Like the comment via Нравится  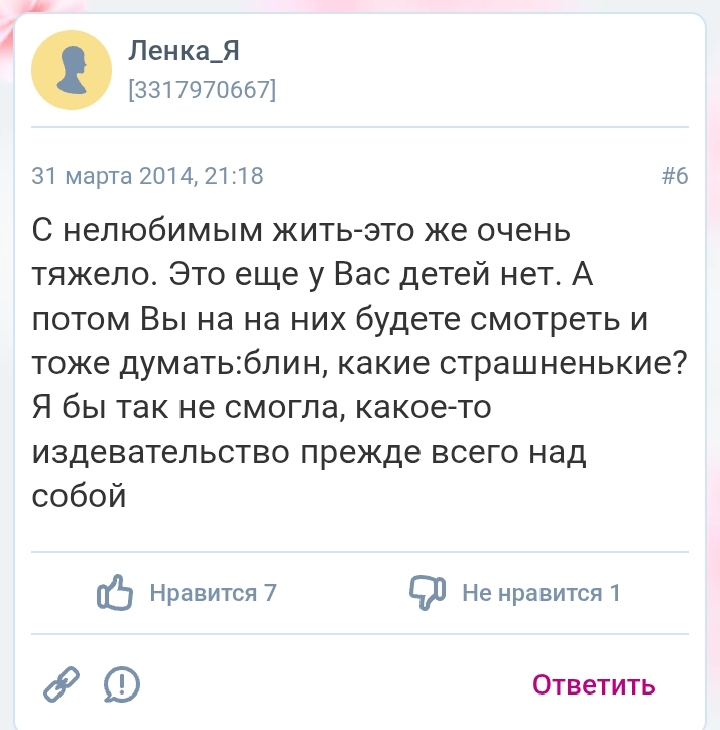pyautogui.click(x=187, y=592)
